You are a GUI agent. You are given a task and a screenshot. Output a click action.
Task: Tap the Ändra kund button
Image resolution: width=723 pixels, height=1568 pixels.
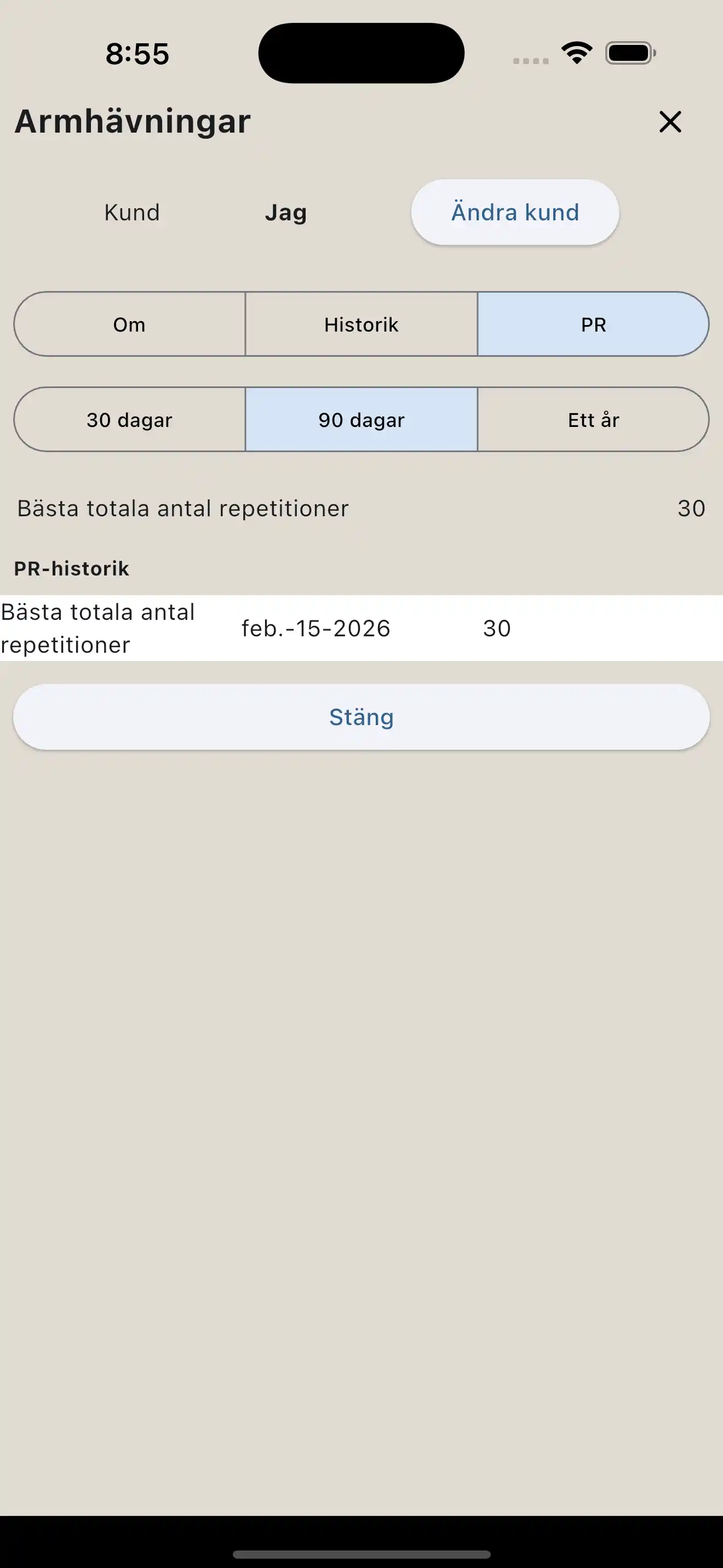click(514, 213)
